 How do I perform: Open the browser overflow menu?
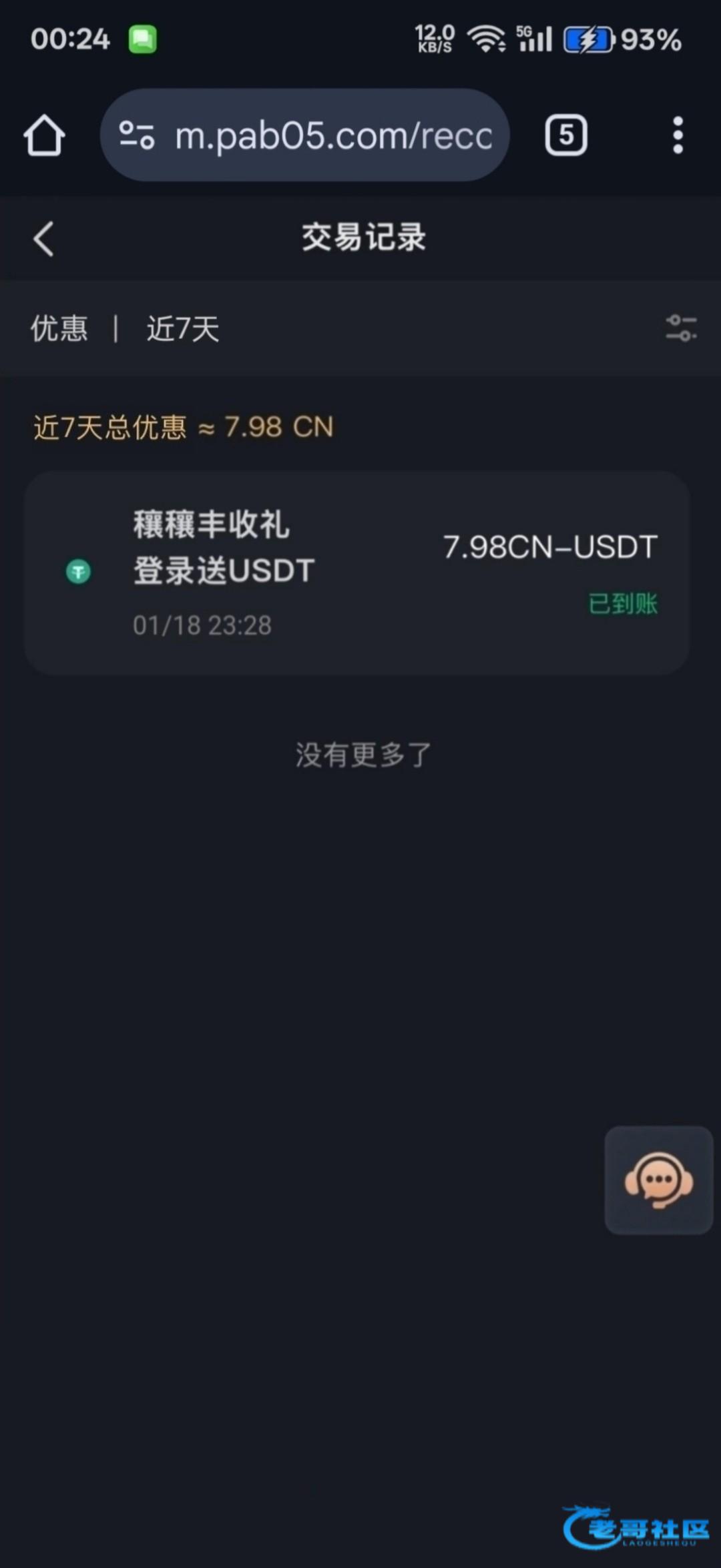pyautogui.click(x=678, y=135)
